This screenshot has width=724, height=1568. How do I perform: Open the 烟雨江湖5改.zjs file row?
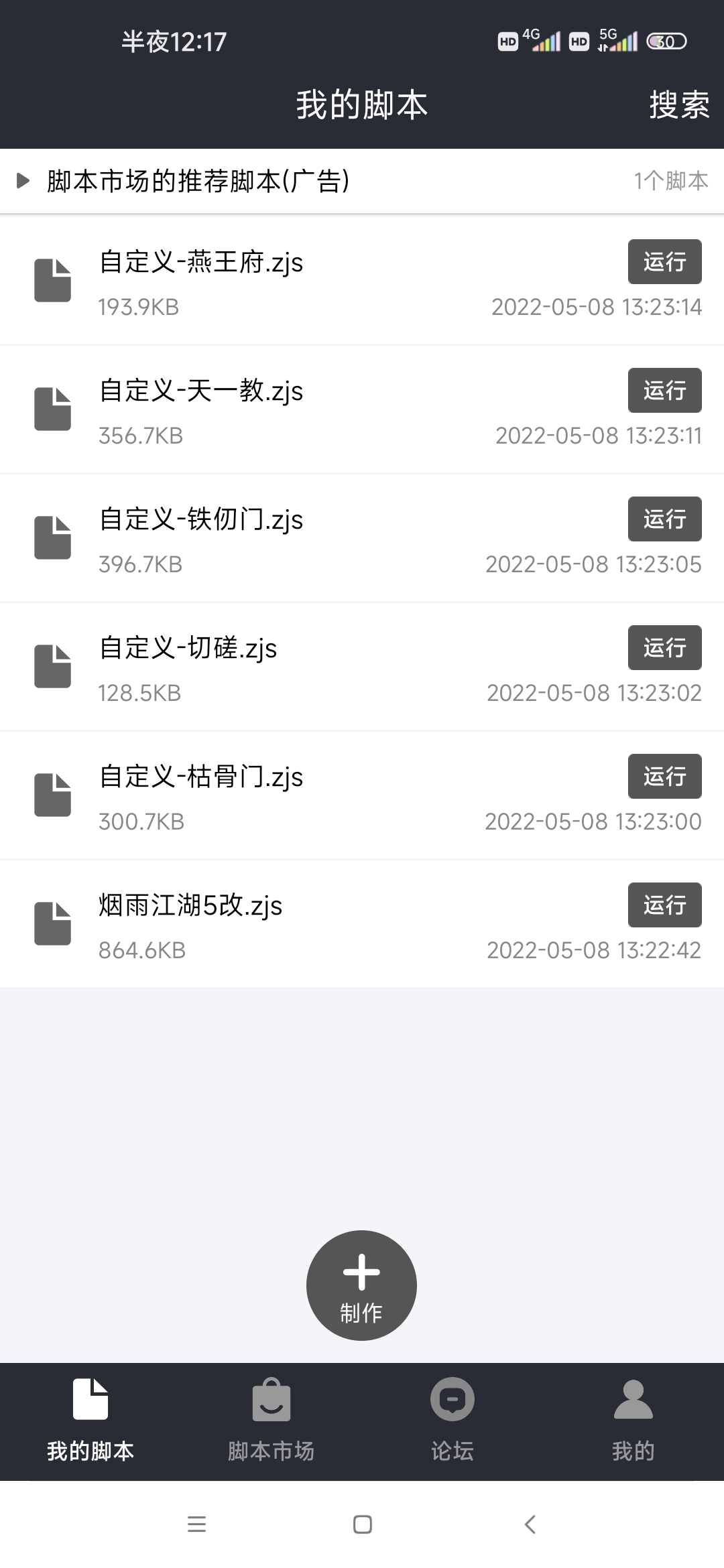(362, 924)
